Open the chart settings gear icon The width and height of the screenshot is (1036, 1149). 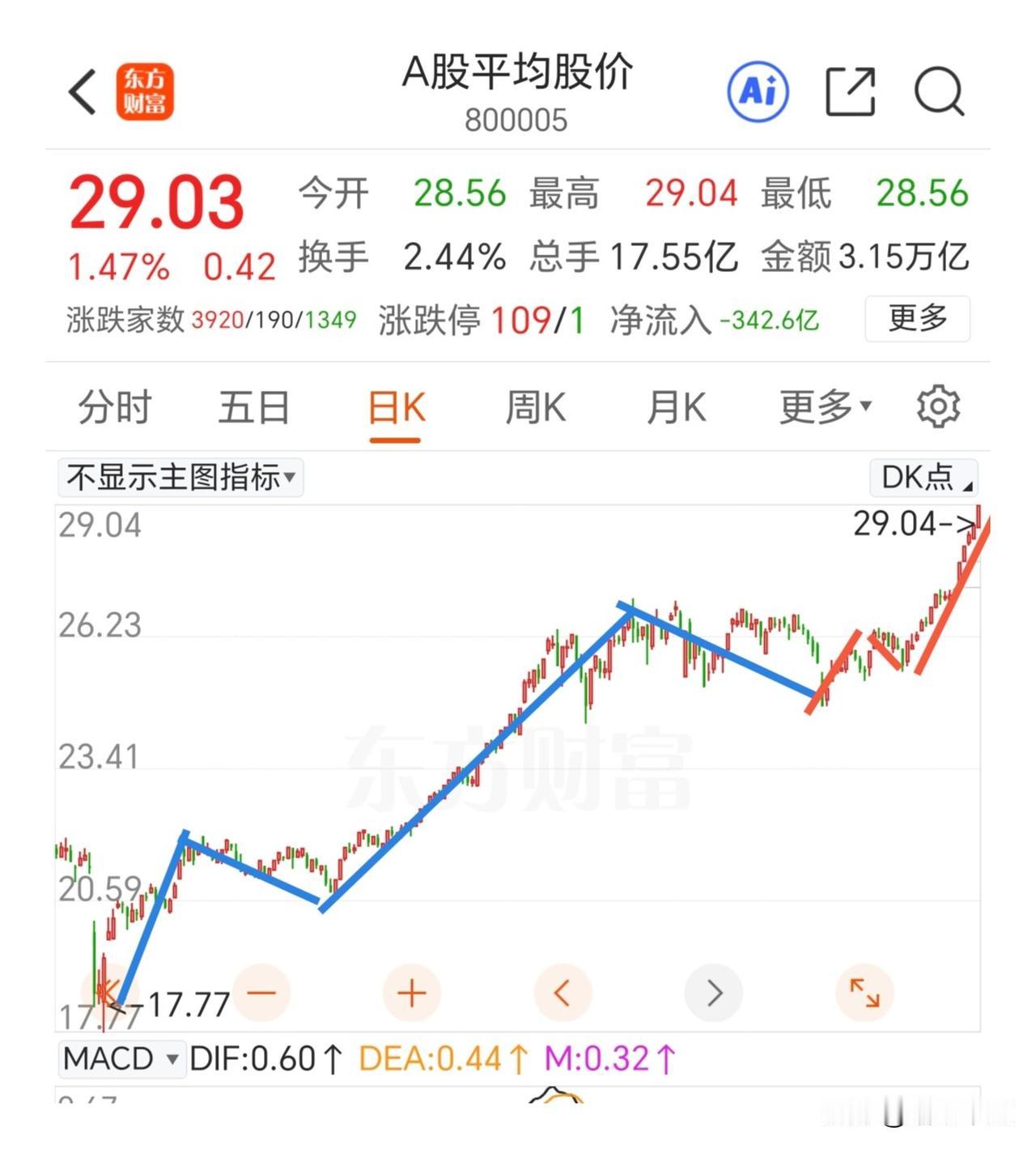coord(938,407)
